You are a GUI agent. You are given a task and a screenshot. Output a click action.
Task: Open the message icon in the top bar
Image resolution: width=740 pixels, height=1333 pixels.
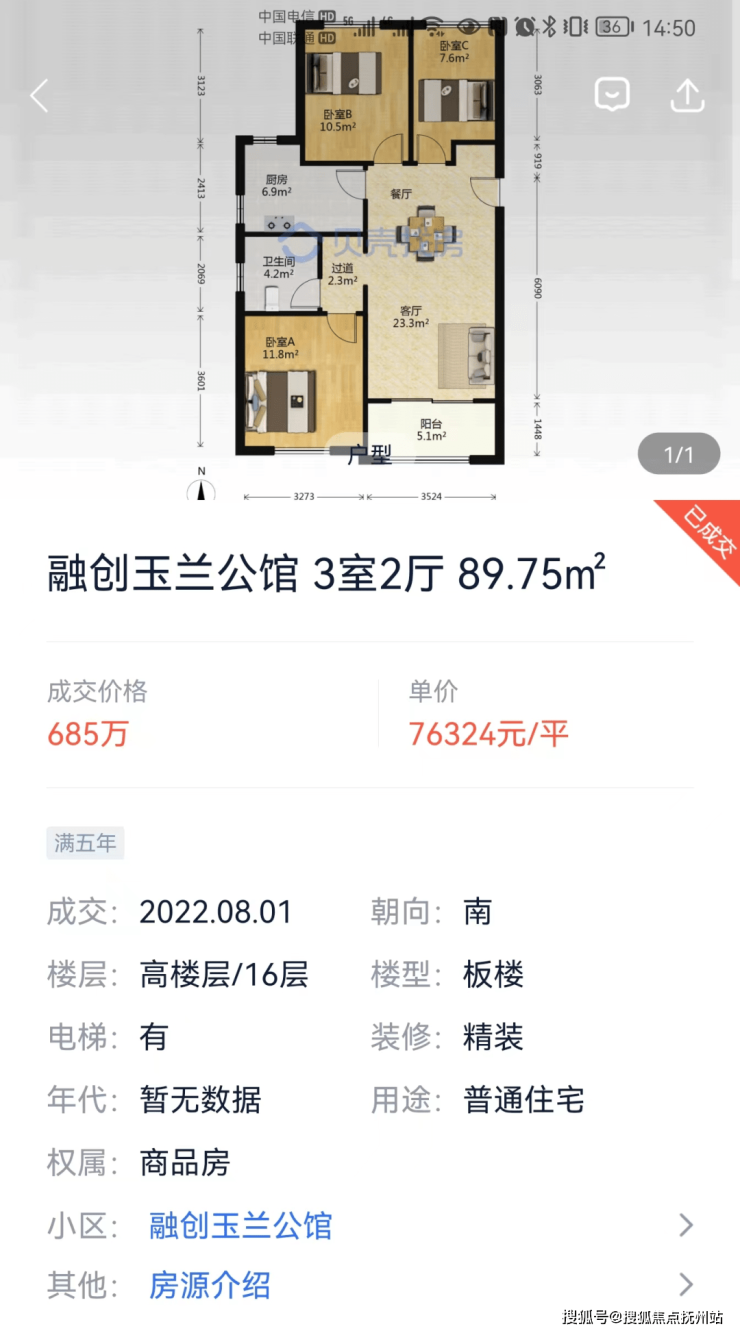(612, 95)
